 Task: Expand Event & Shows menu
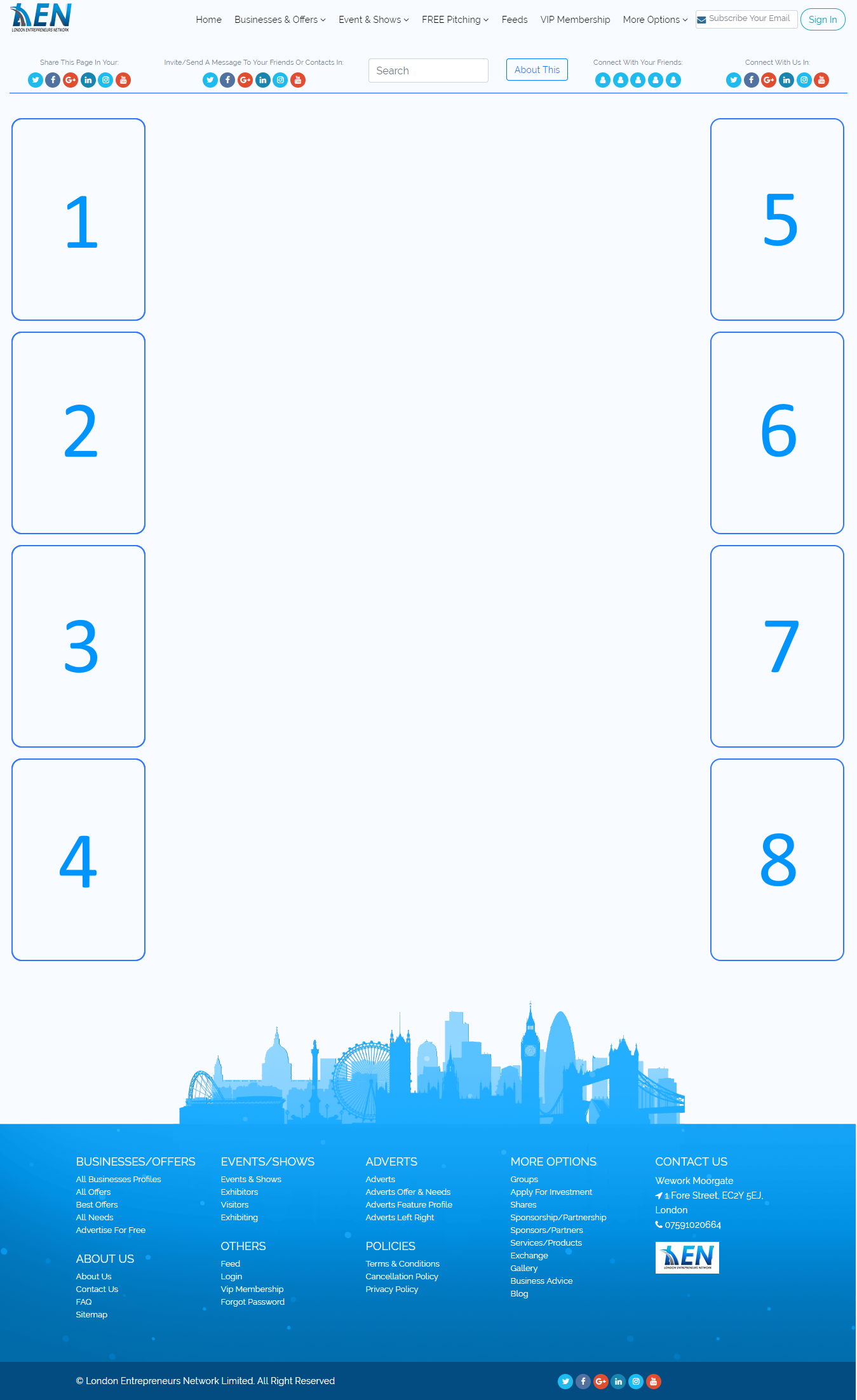(374, 20)
